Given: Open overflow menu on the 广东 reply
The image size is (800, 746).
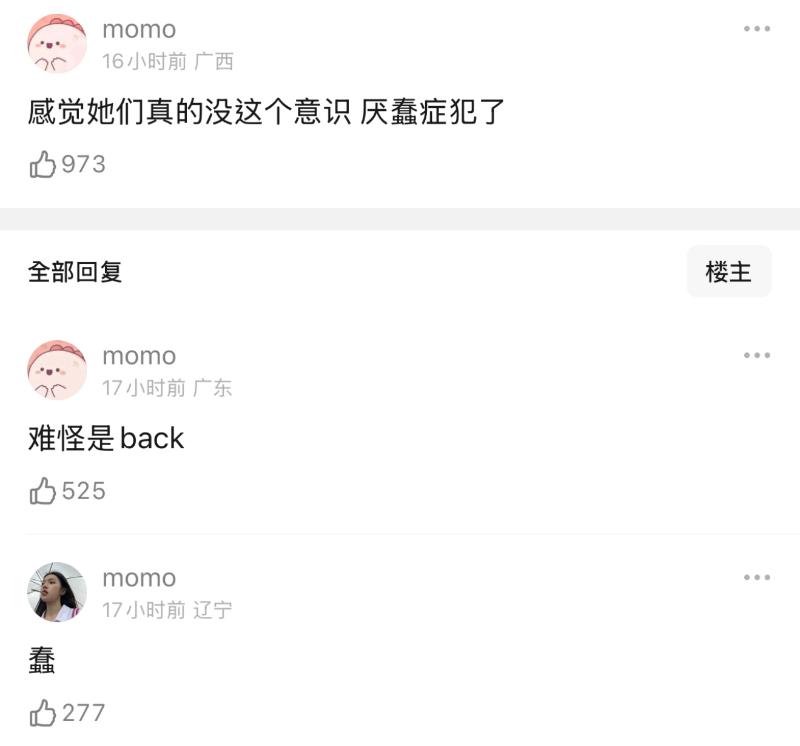Looking at the screenshot, I should pyautogui.click(x=757, y=356).
